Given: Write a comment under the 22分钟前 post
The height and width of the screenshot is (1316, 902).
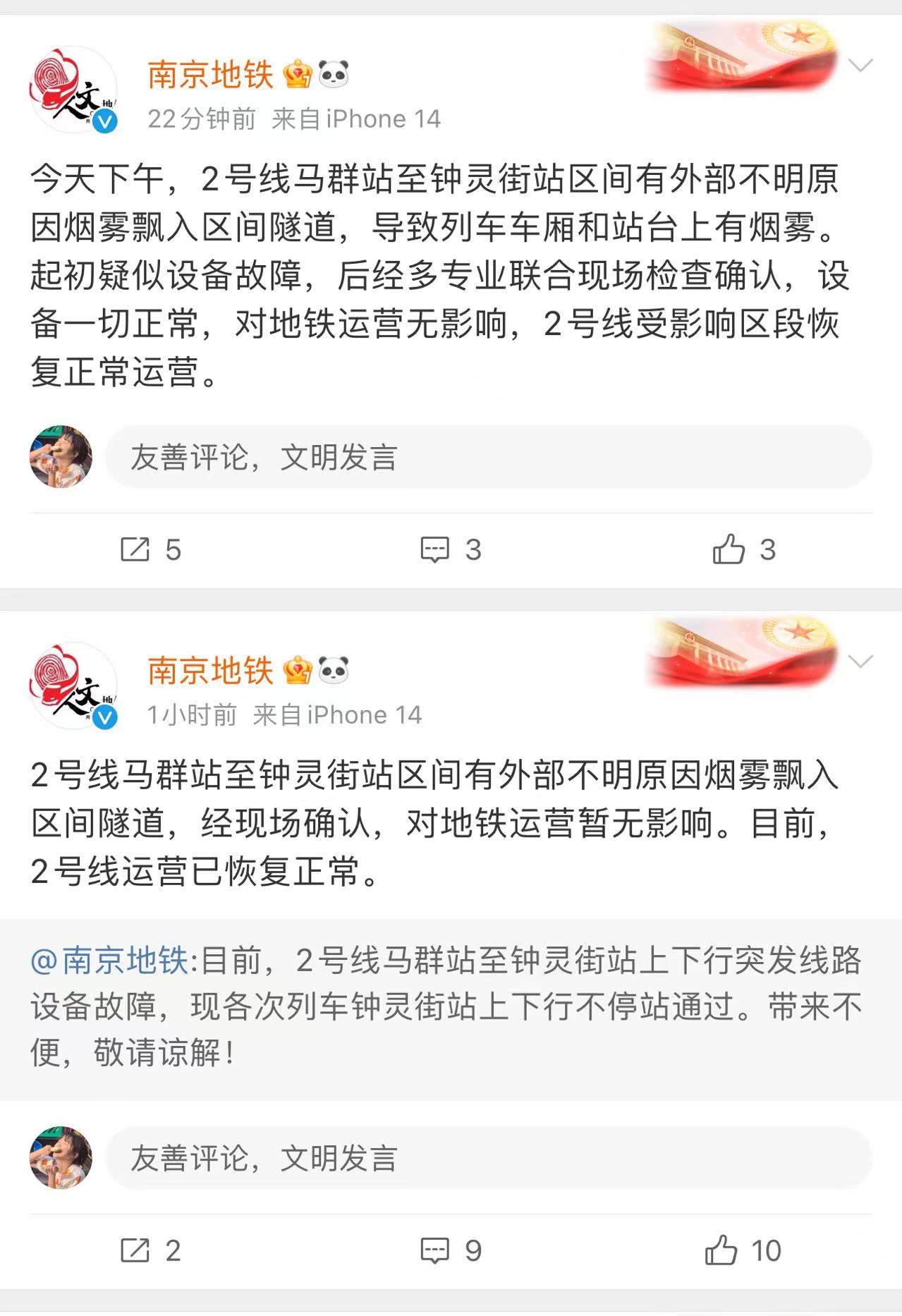Looking at the screenshot, I should [x=488, y=457].
